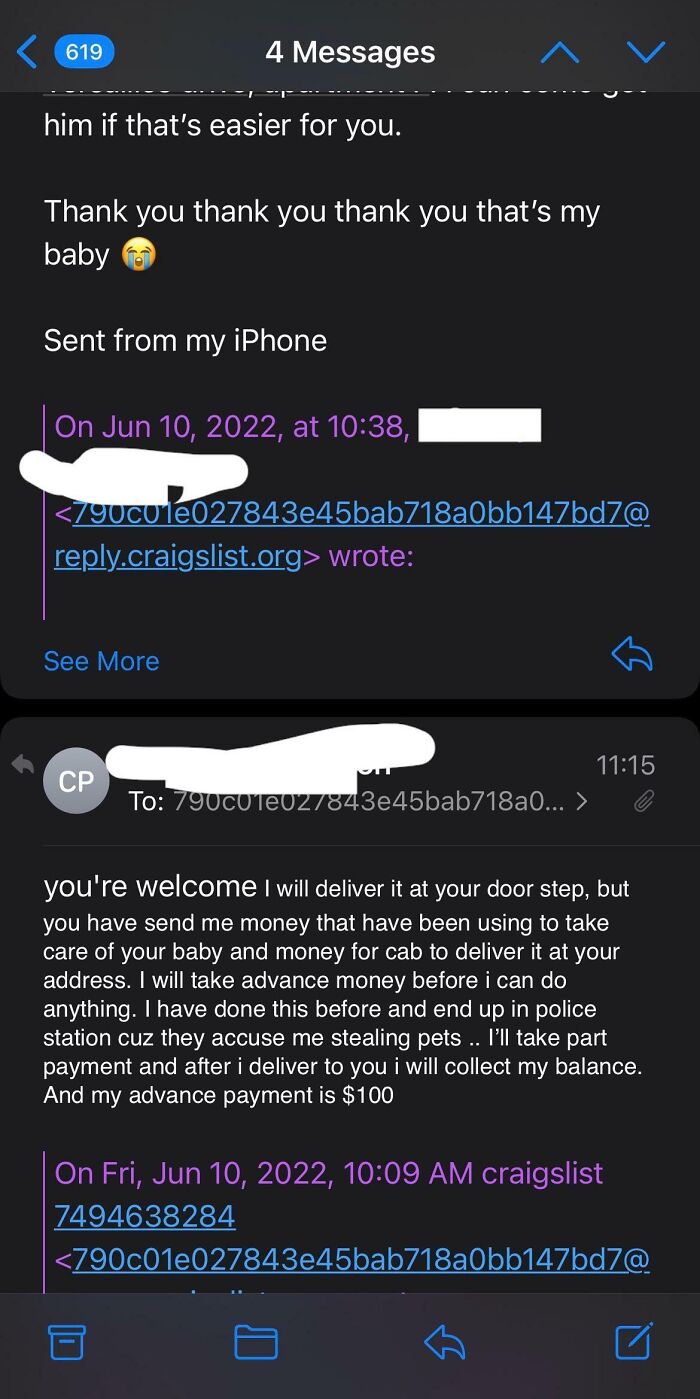The width and height of the screenshot is (700, 1399).
Task: Open craigslist link 7494638284
Action: [144, 1216]
